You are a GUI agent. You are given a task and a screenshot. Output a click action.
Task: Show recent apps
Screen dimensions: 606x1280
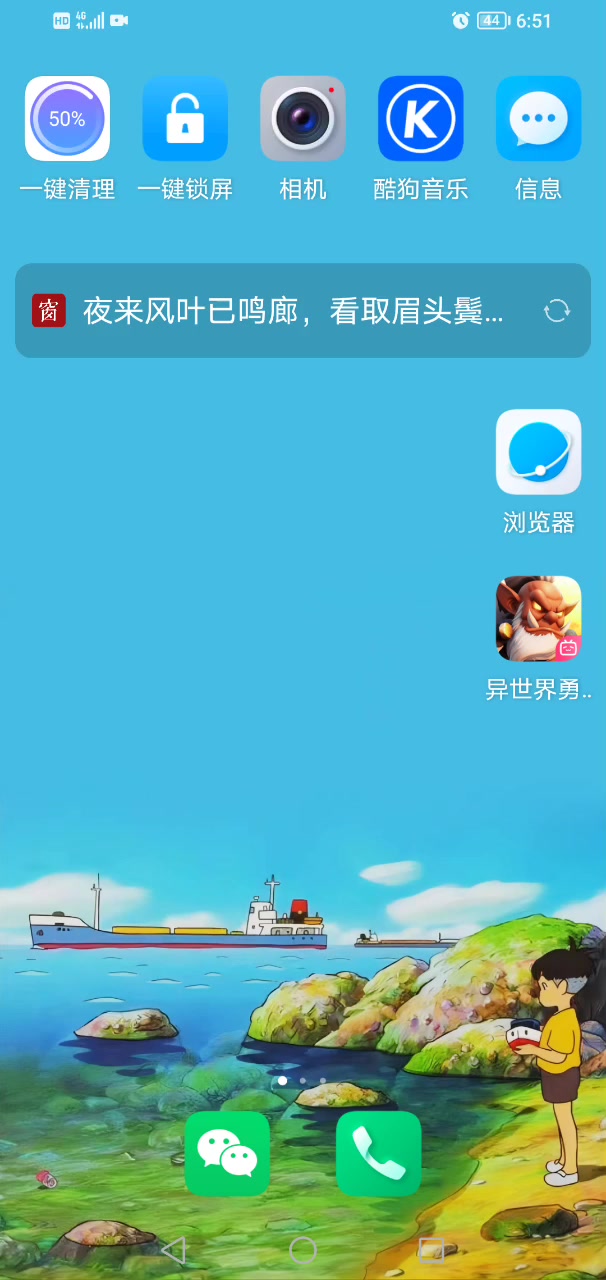point(431,1250)
